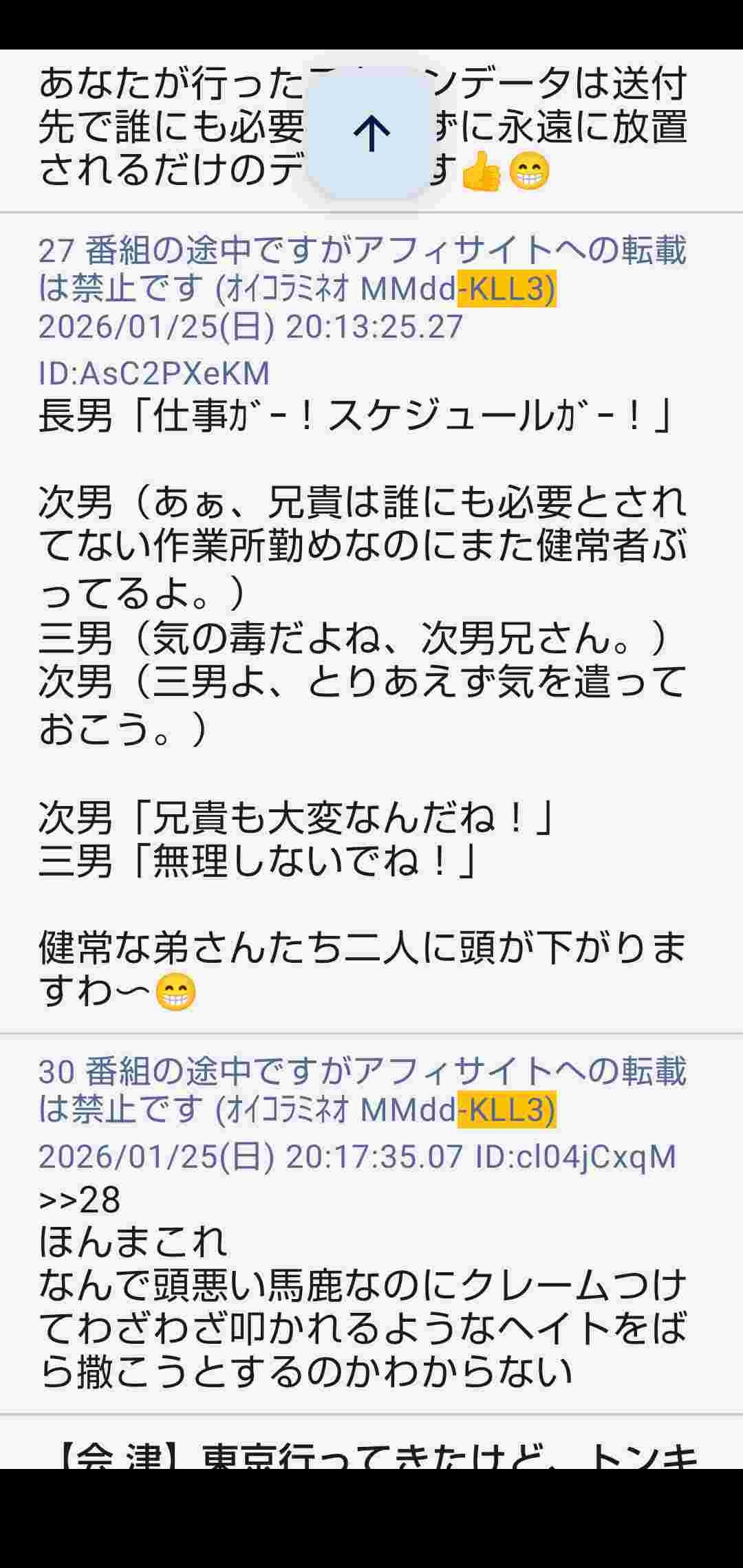
Task: Jump to the >>28 reply anchor
Action: pyautogui.click(x=80, y=1199)
